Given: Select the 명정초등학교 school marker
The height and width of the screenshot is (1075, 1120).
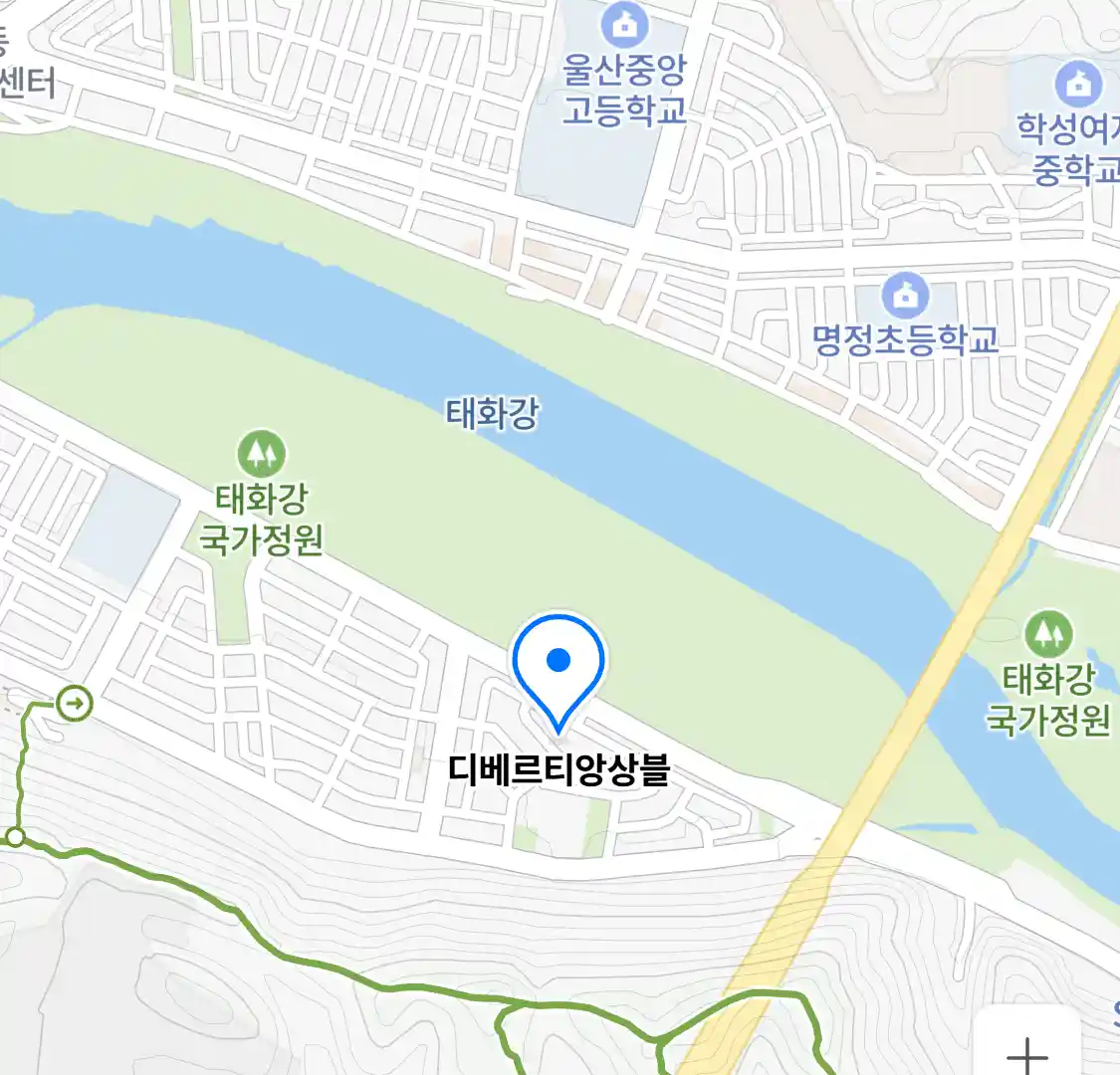Looking at the screenshot, I should tap(905, 296).
